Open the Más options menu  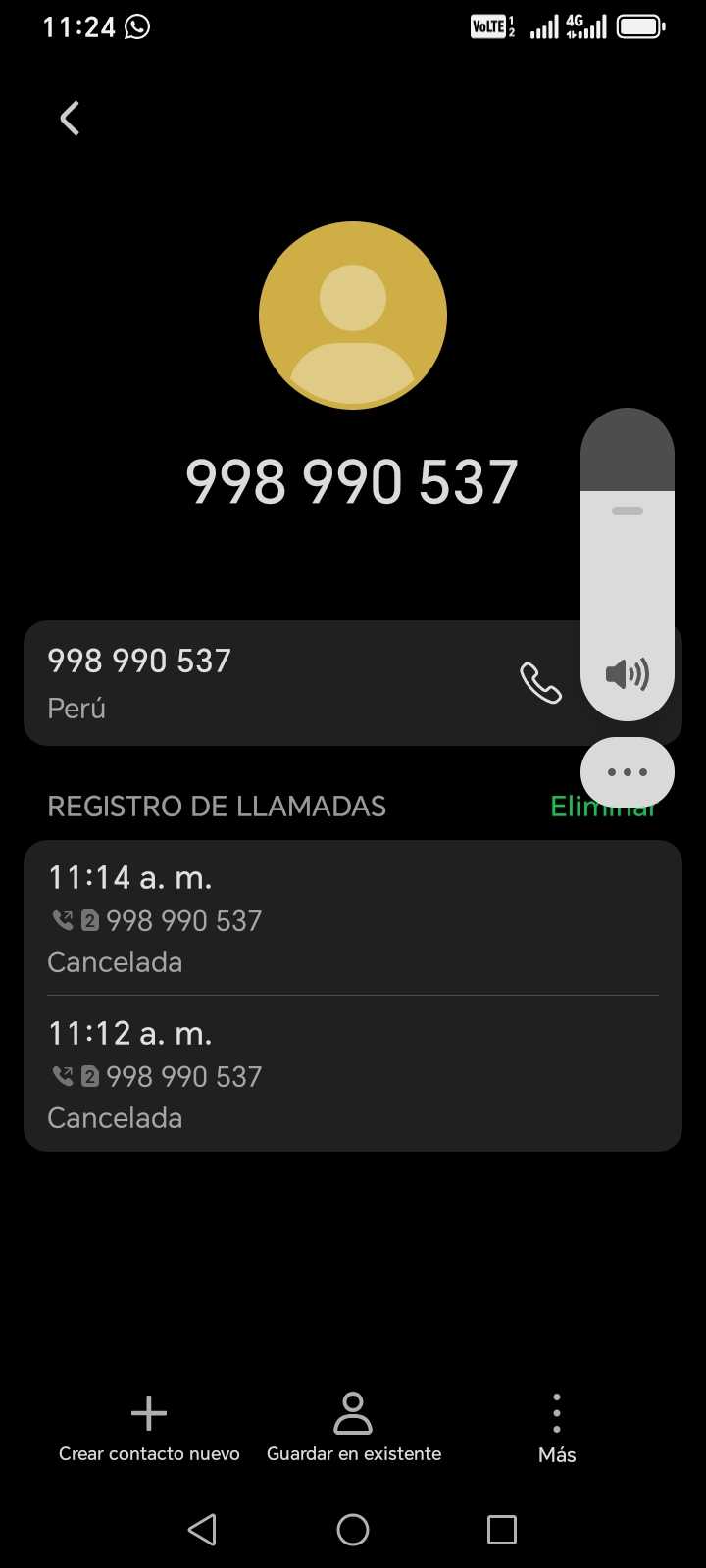pyautogui.click(x=556, y=1429)
